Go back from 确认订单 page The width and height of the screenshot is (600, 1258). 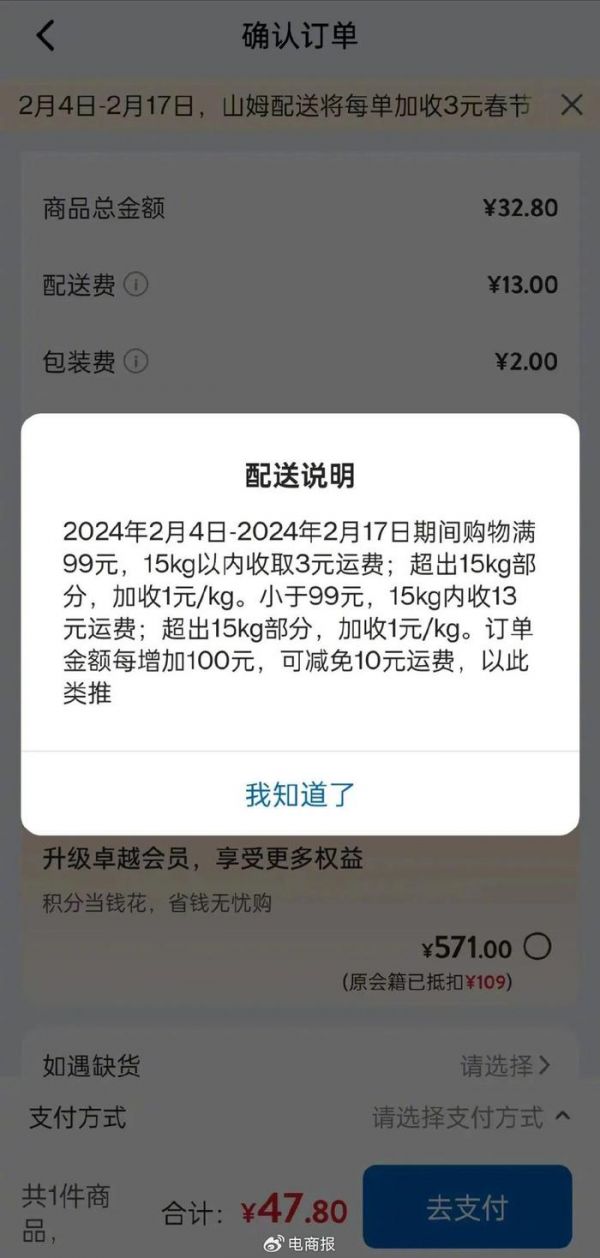point(45,36)
